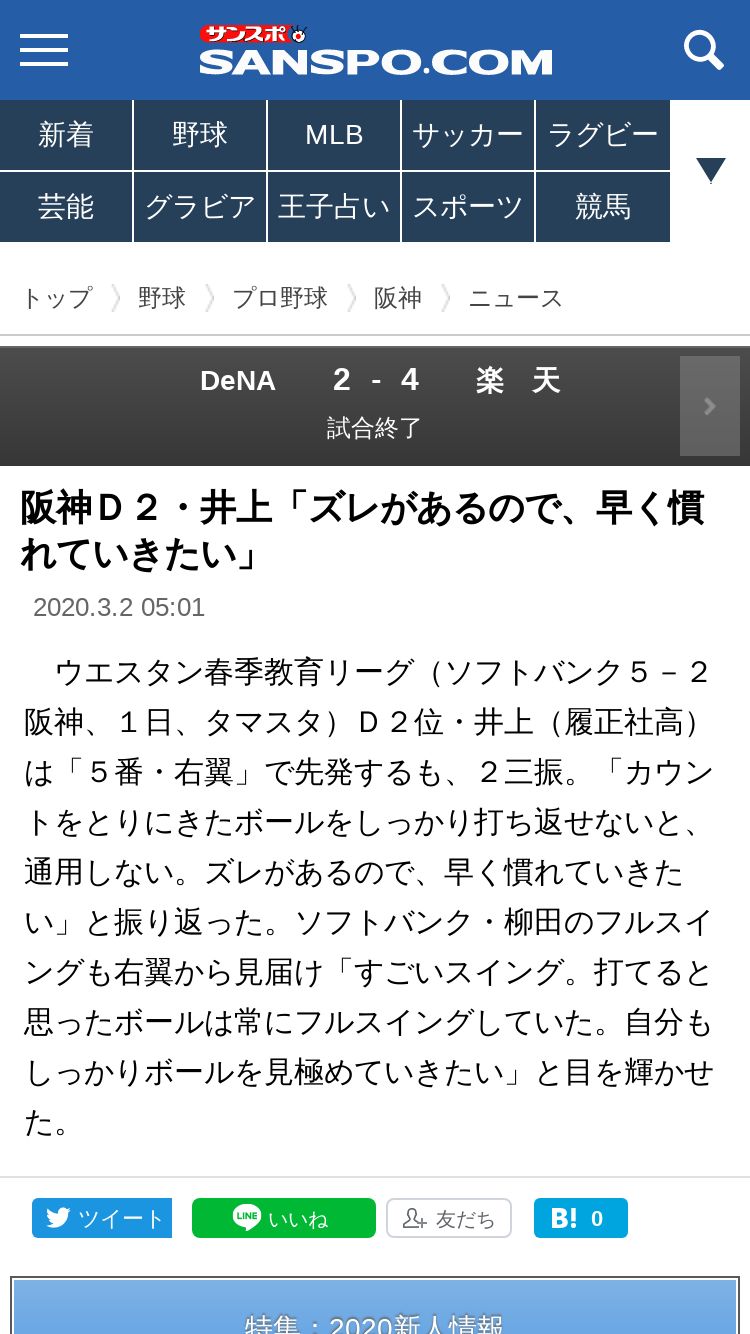The width and height of the screenshot is (750, 1334).
Task: Show the next game score
Action: click(710, 406)
